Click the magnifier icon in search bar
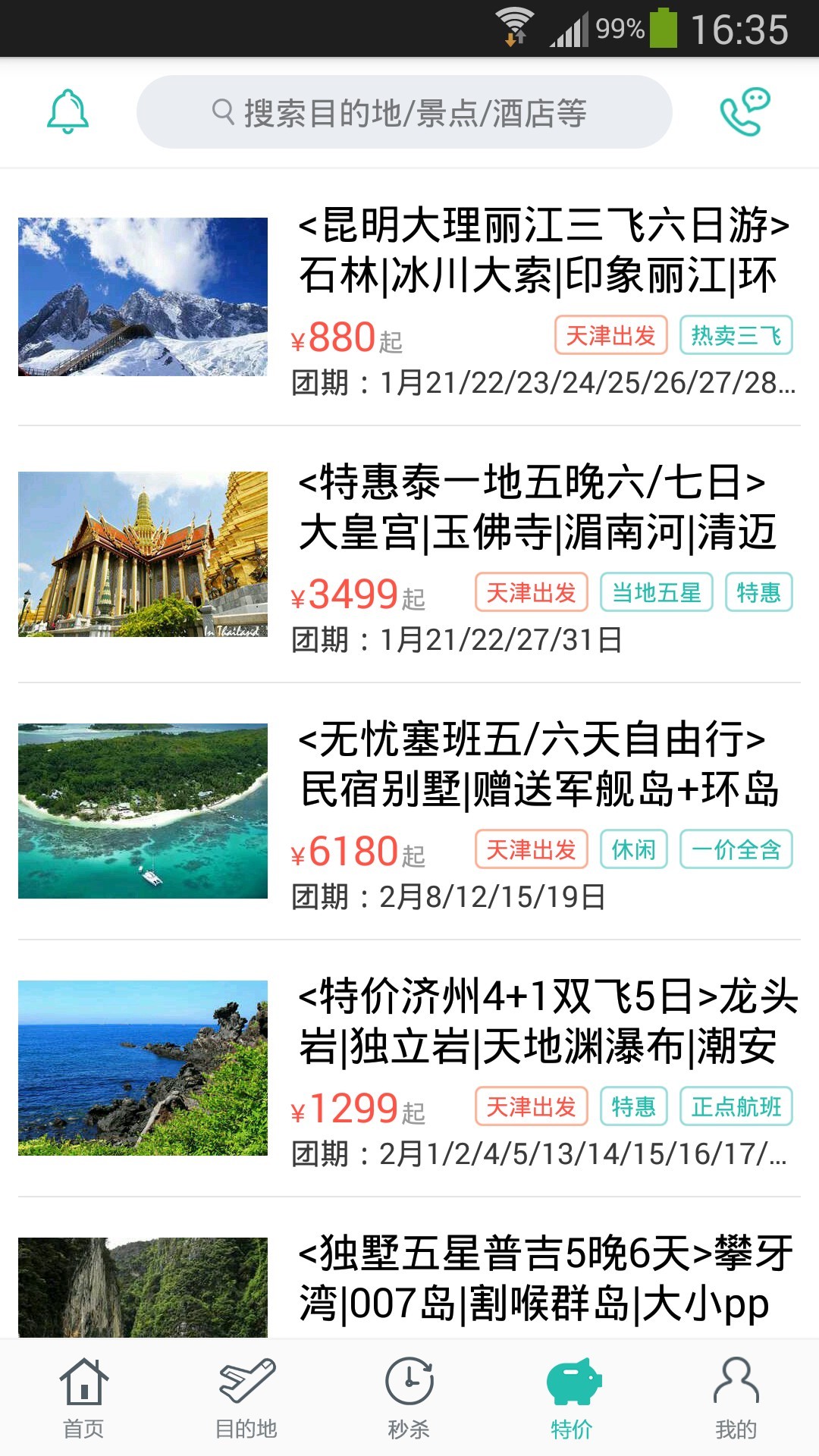Viewport: 819px width, 1456px height. pos(222,112)
